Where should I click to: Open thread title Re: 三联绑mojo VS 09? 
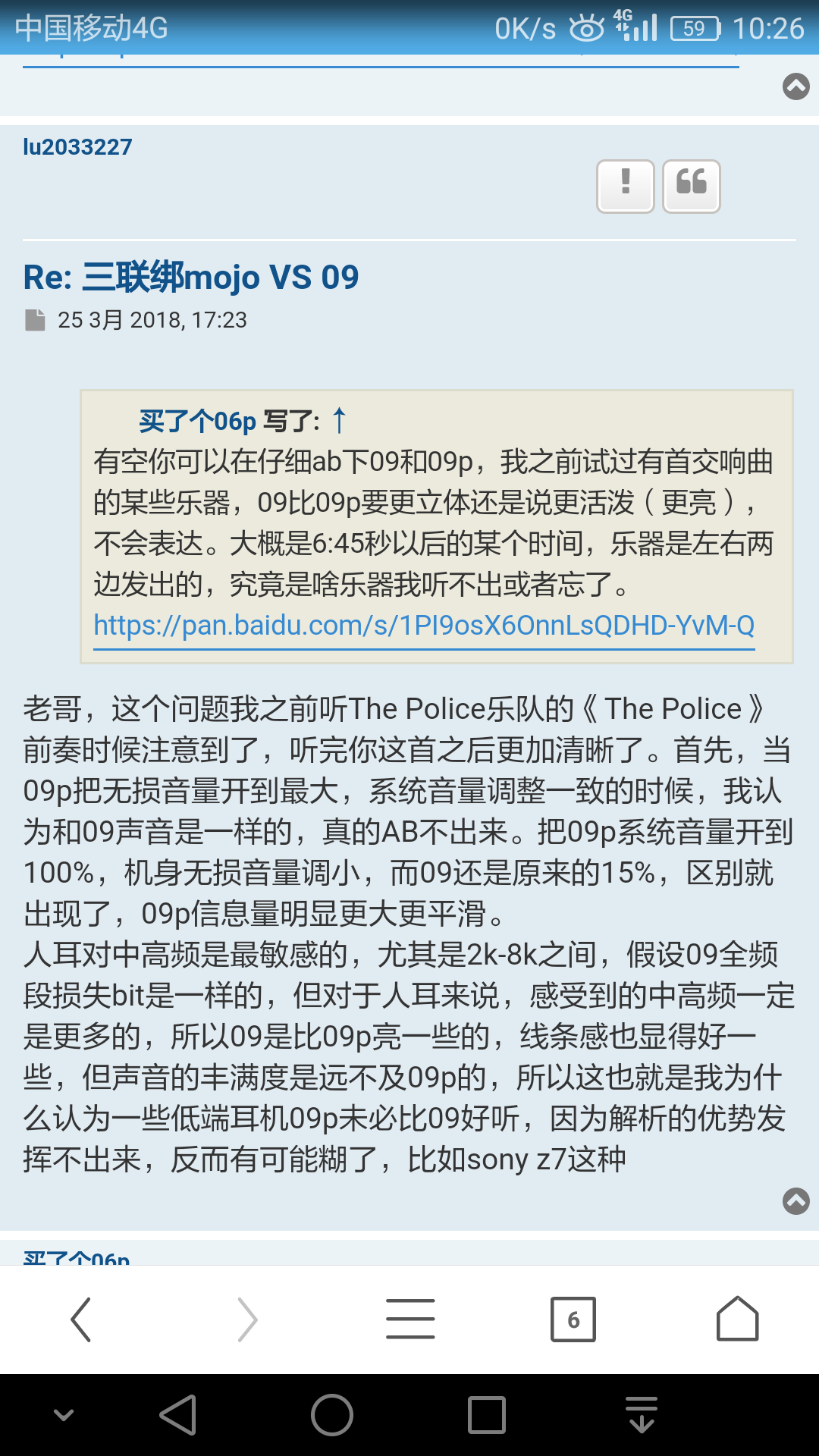(x=190, y=277)
